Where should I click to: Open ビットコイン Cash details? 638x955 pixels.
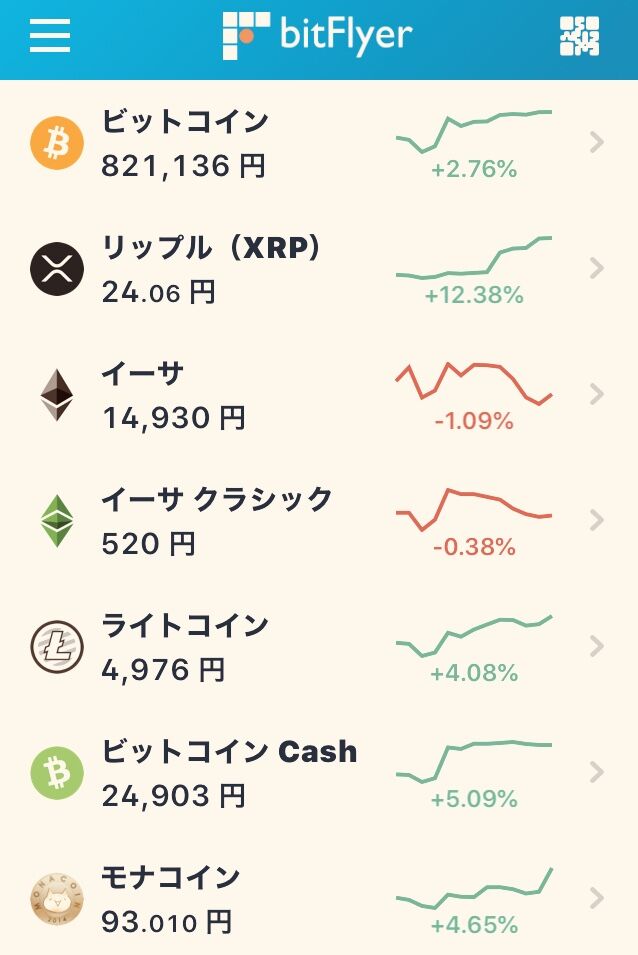click(x=318, y=773)
